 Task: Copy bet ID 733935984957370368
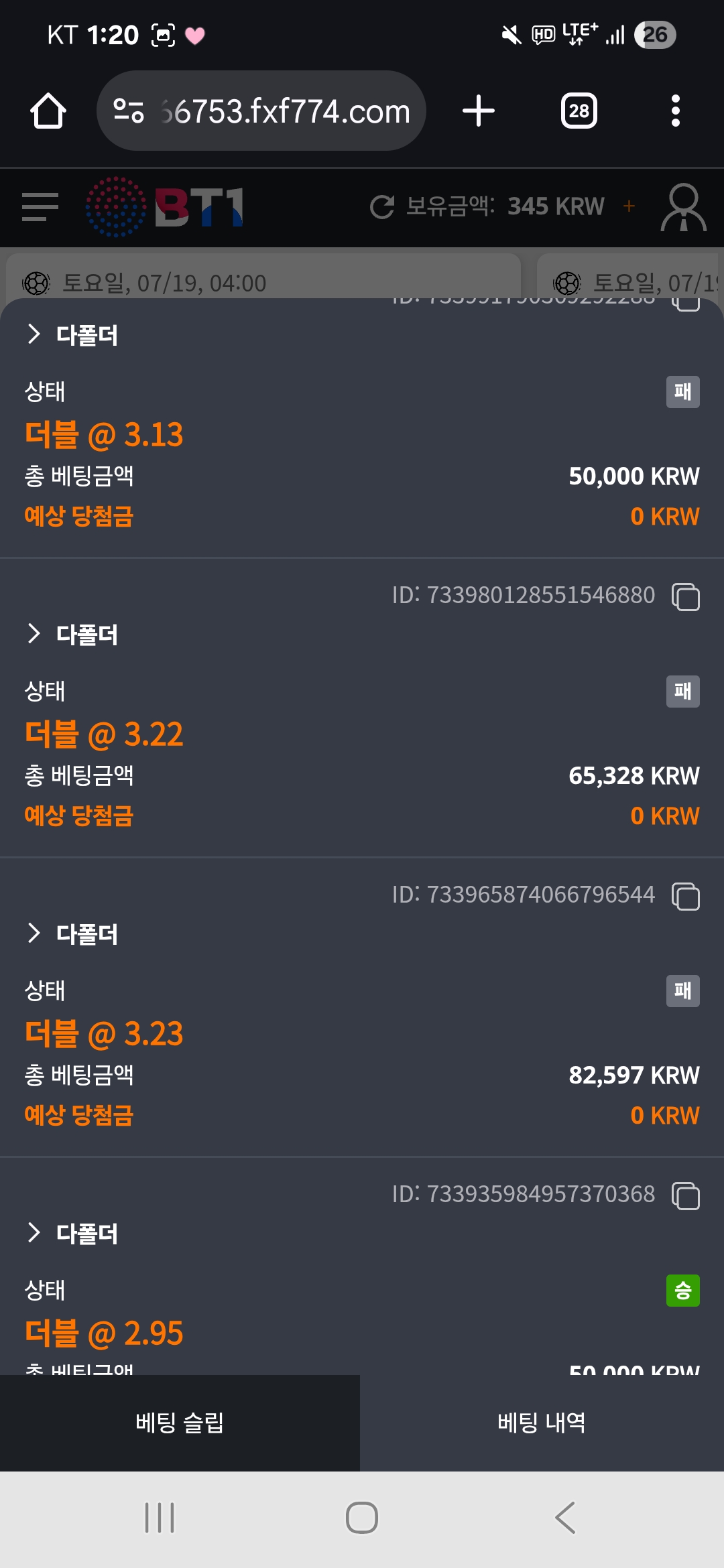click(686, 1195)
